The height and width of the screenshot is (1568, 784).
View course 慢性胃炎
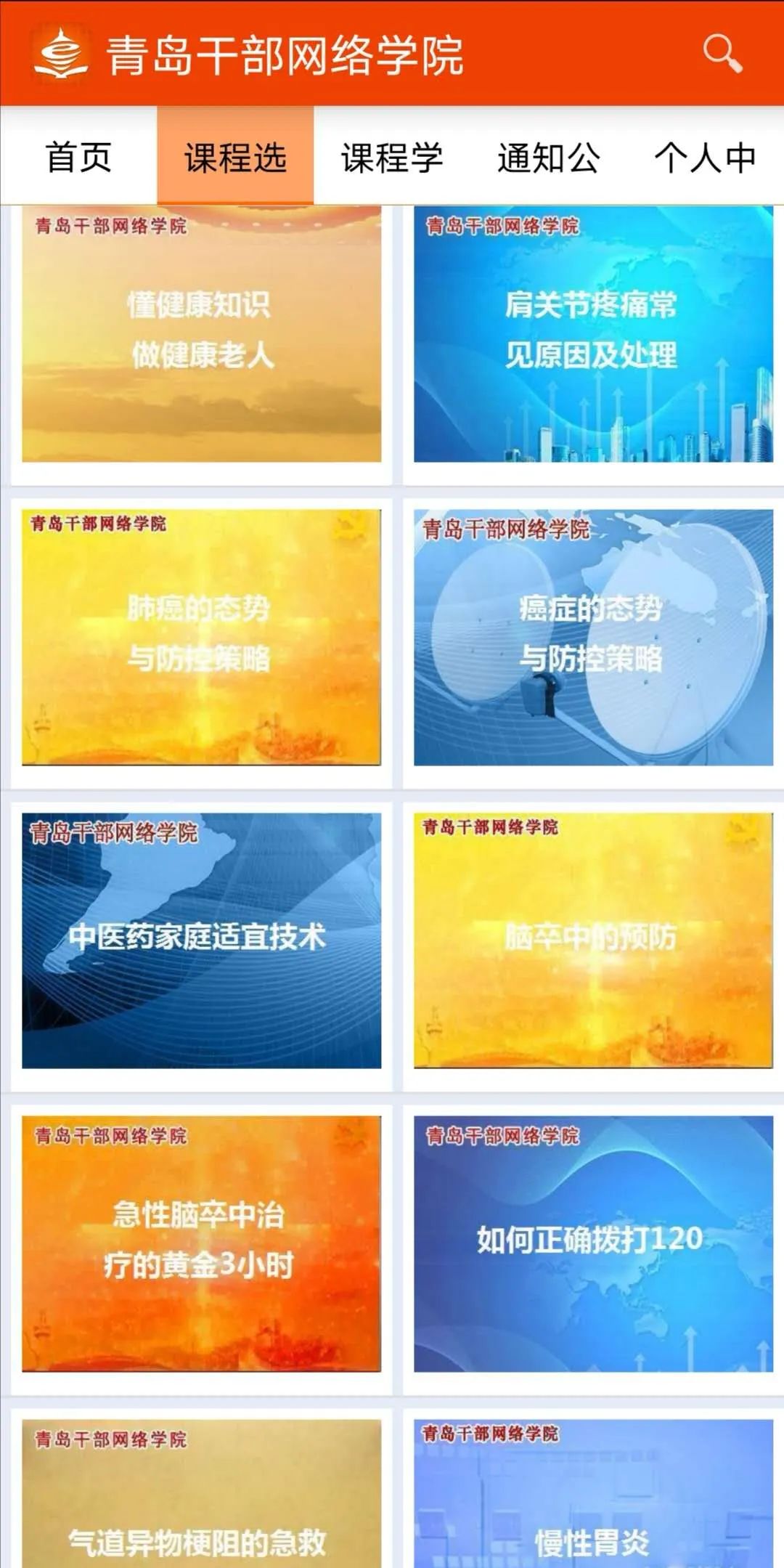click(593, 1496)
